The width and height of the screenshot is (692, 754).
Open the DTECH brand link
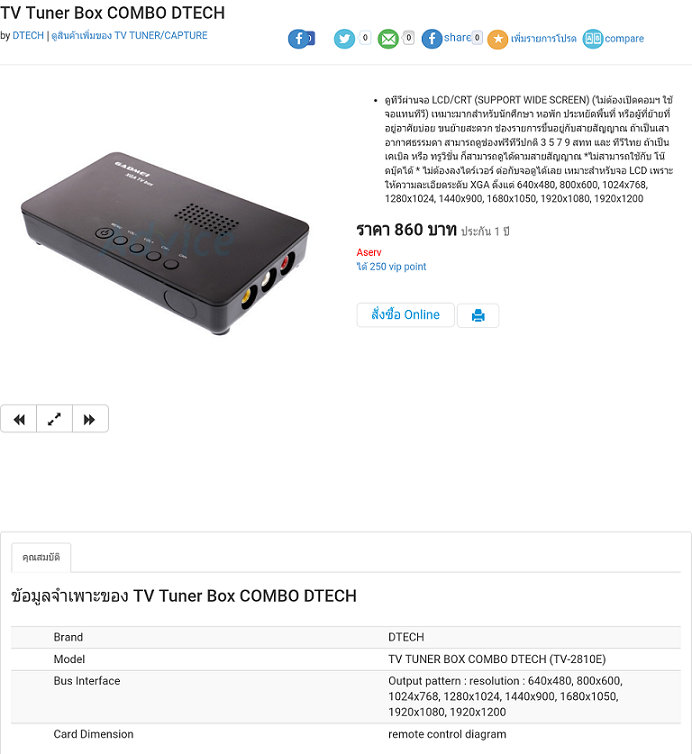click(28, 36)
